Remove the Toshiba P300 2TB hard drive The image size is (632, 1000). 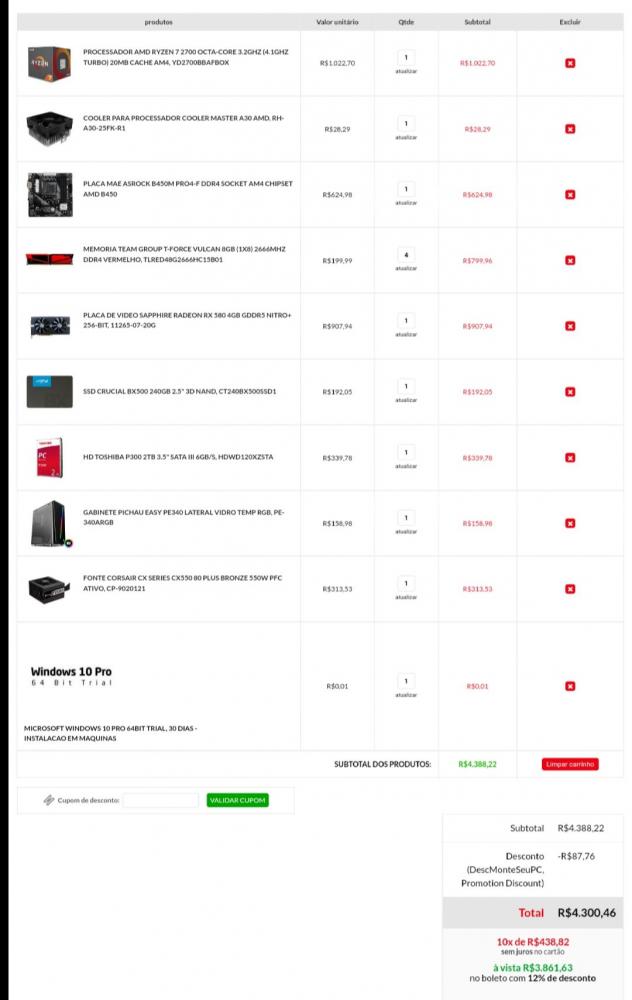point(570,458)
